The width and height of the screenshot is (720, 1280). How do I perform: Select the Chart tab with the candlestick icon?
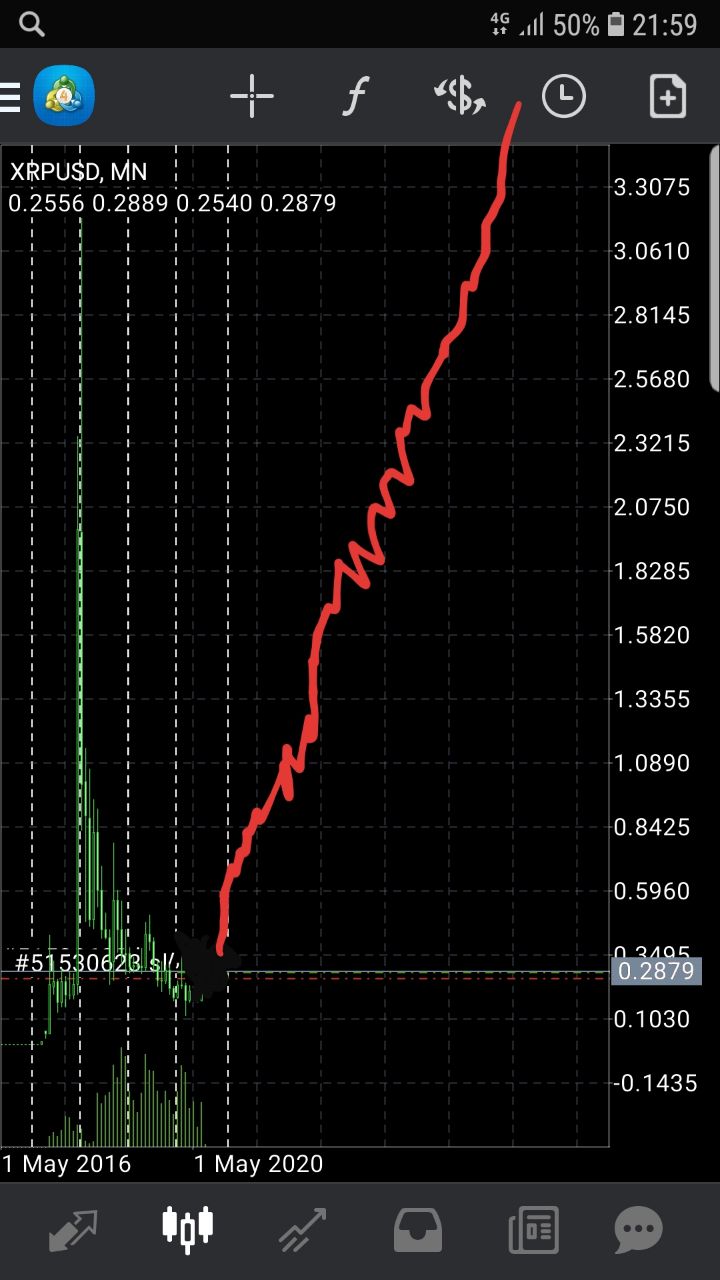pyautogui.click(x=188, y=1228)
